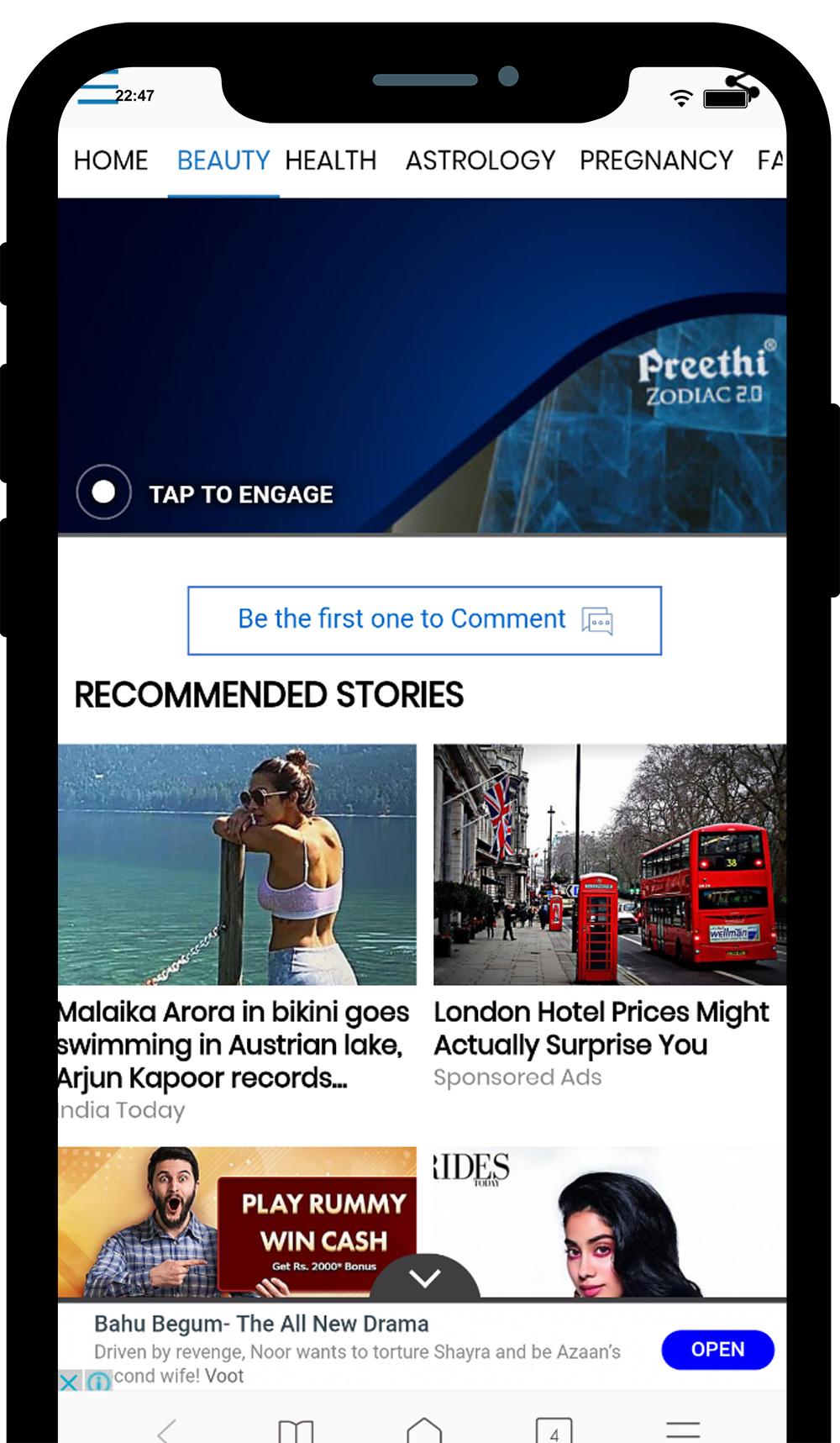Go to the Astrology tab
The width and height of the screenshot is (840, 1443).
480,161
